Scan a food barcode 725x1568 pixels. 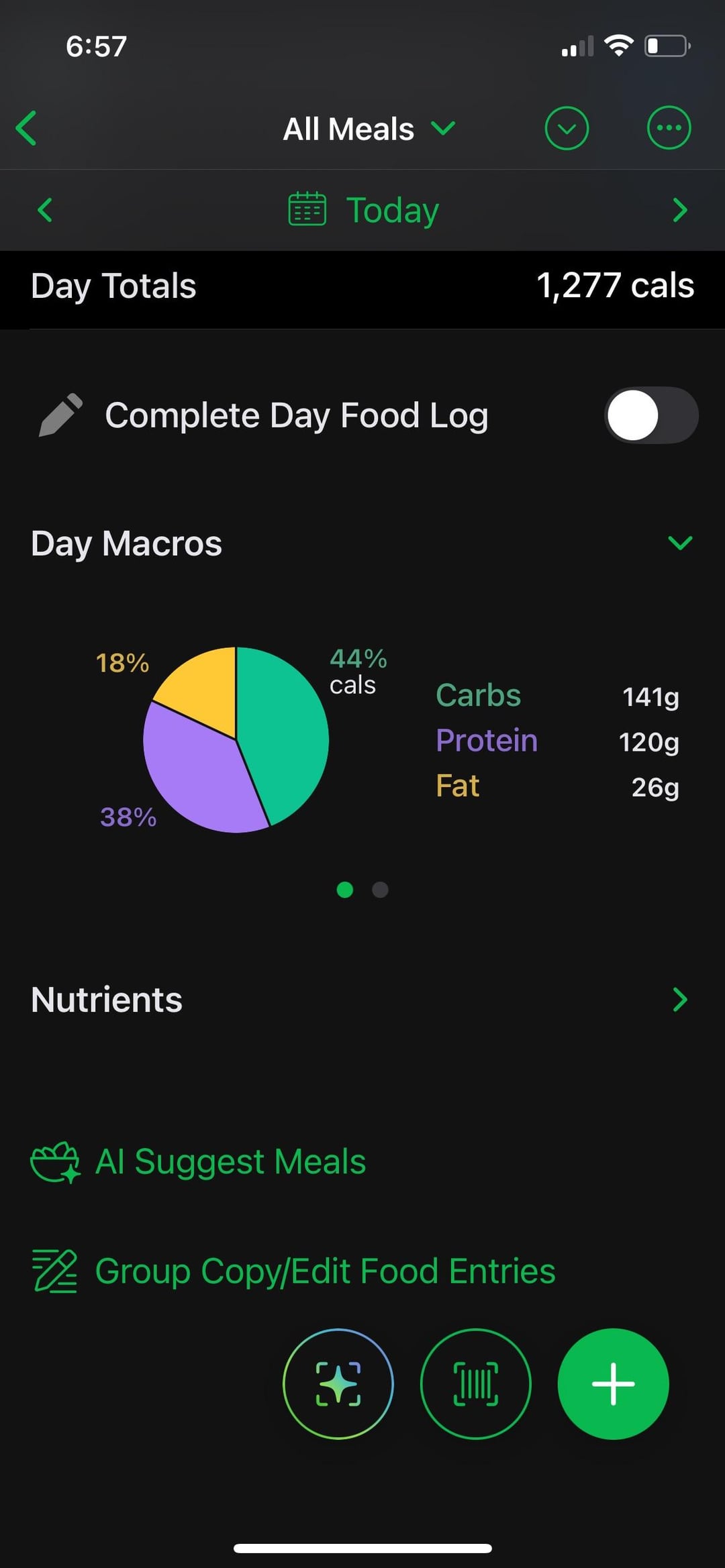475,1383
